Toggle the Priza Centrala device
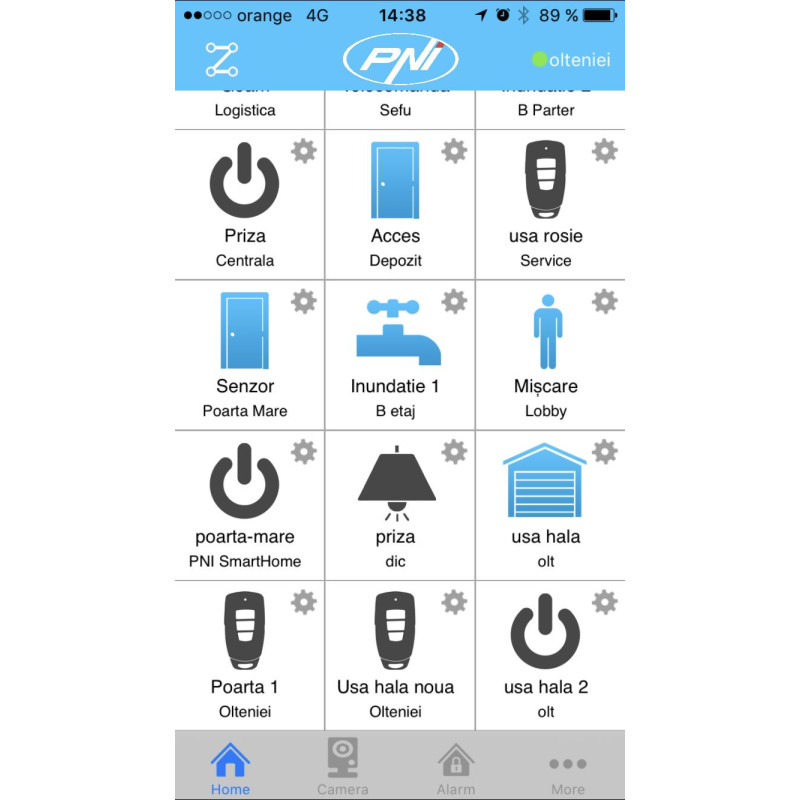The image size is (800, 800). 244,205
